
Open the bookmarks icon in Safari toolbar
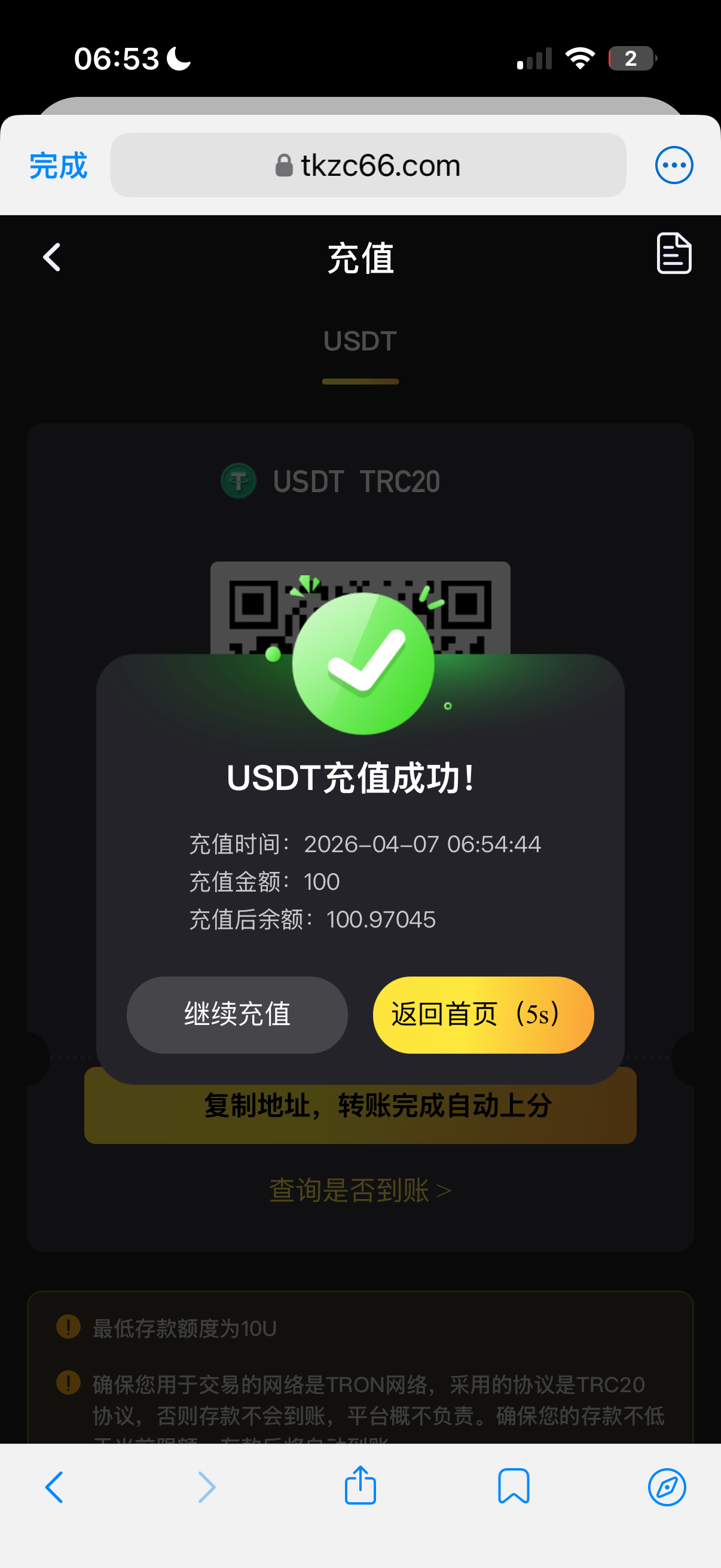coord(514,1486)
